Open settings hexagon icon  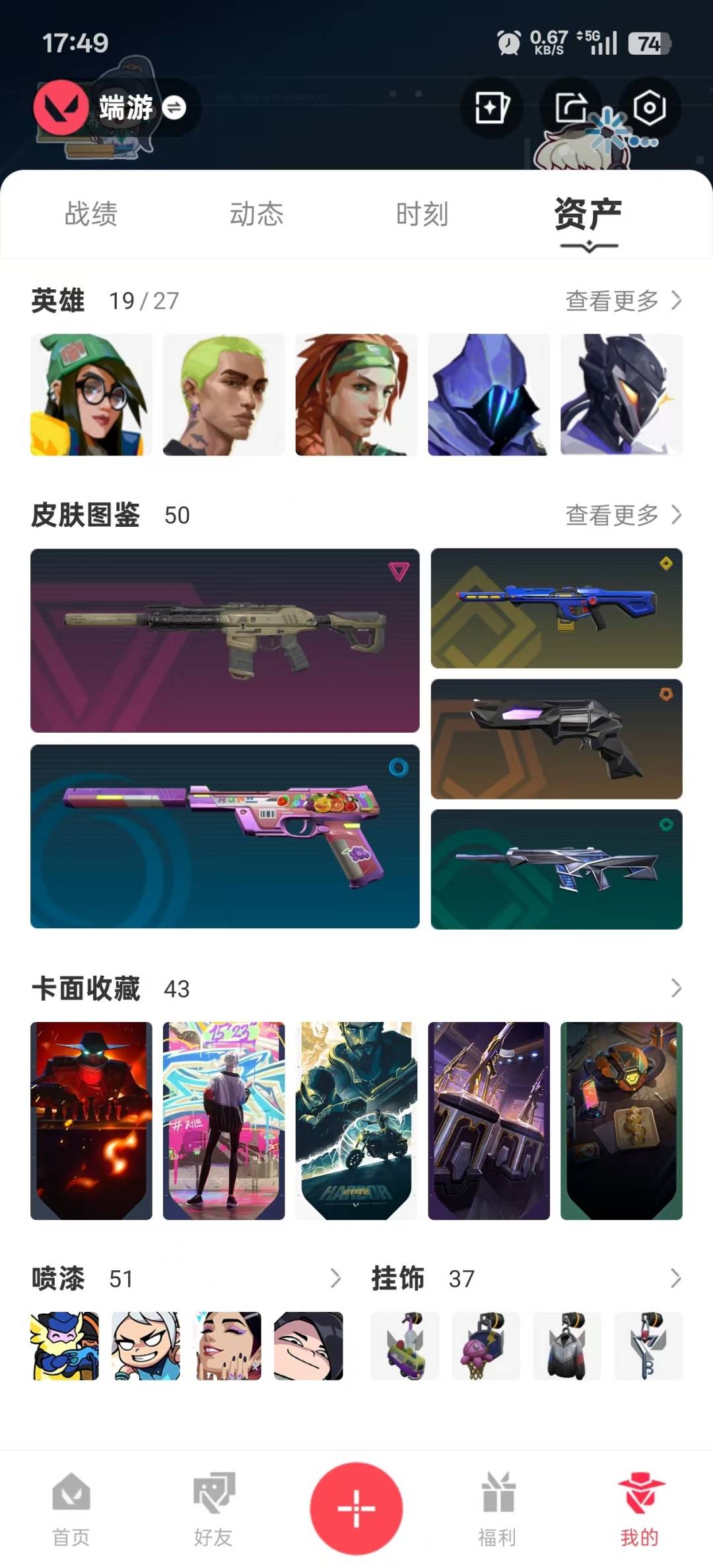tap(649, 108)
